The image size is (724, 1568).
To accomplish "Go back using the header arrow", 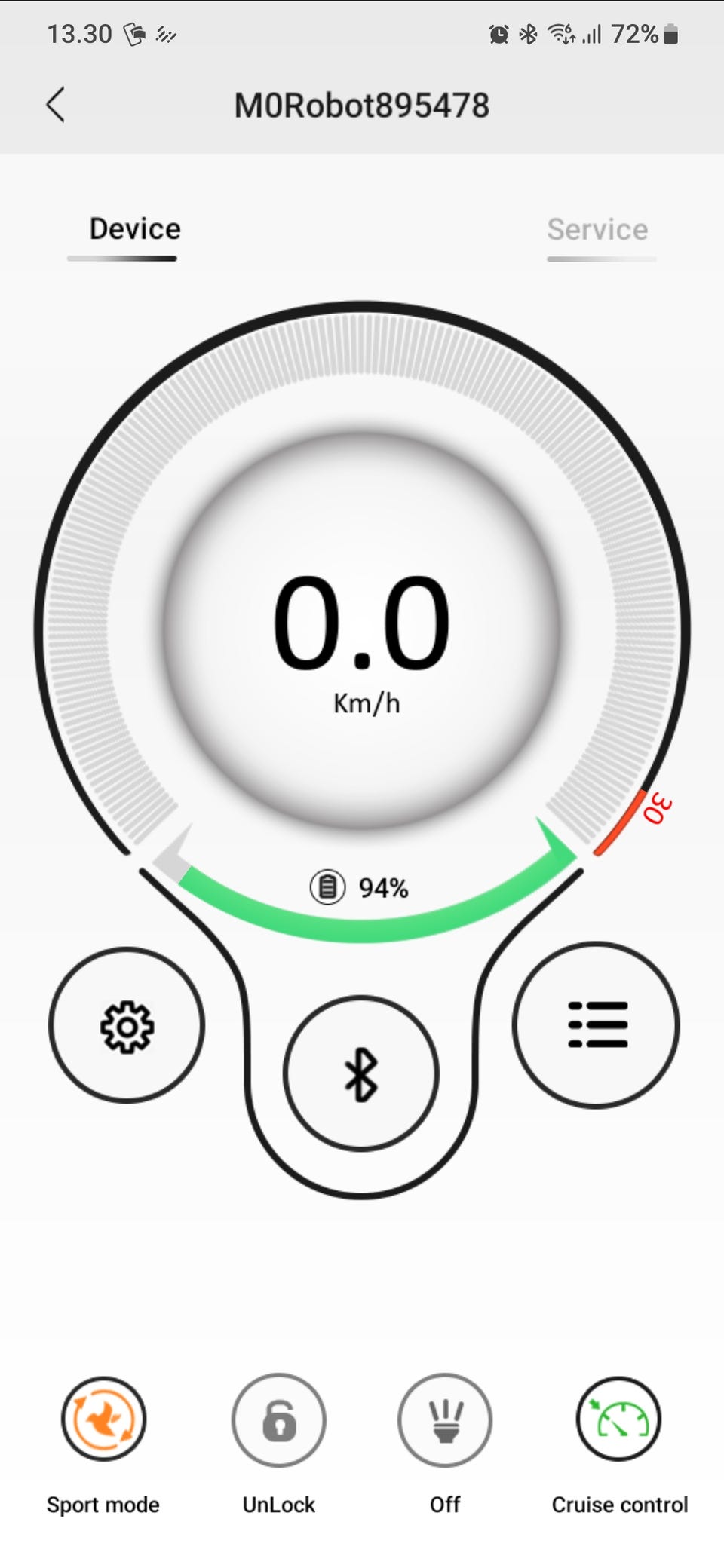I will tap(56, 105).
